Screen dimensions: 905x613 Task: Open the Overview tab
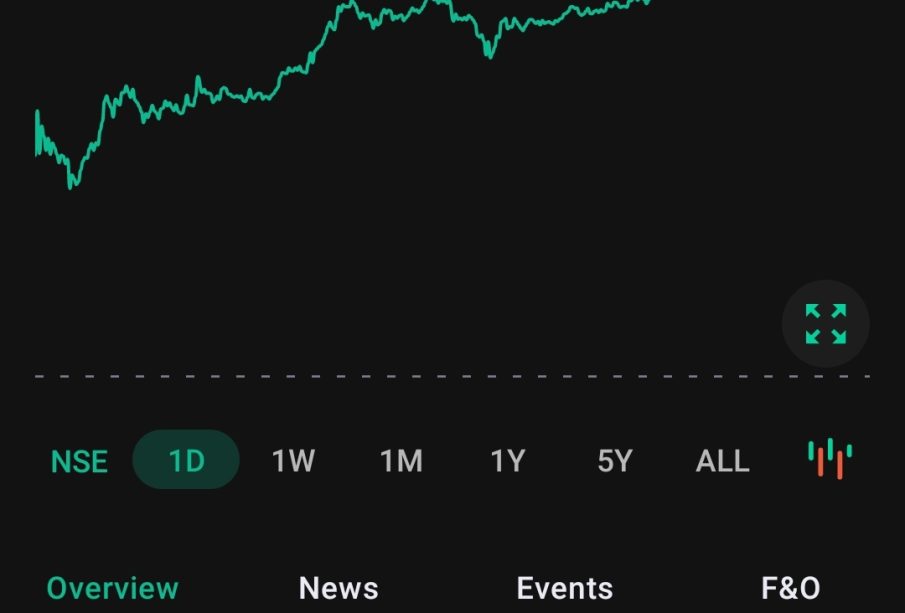click(x=112, y=588)
